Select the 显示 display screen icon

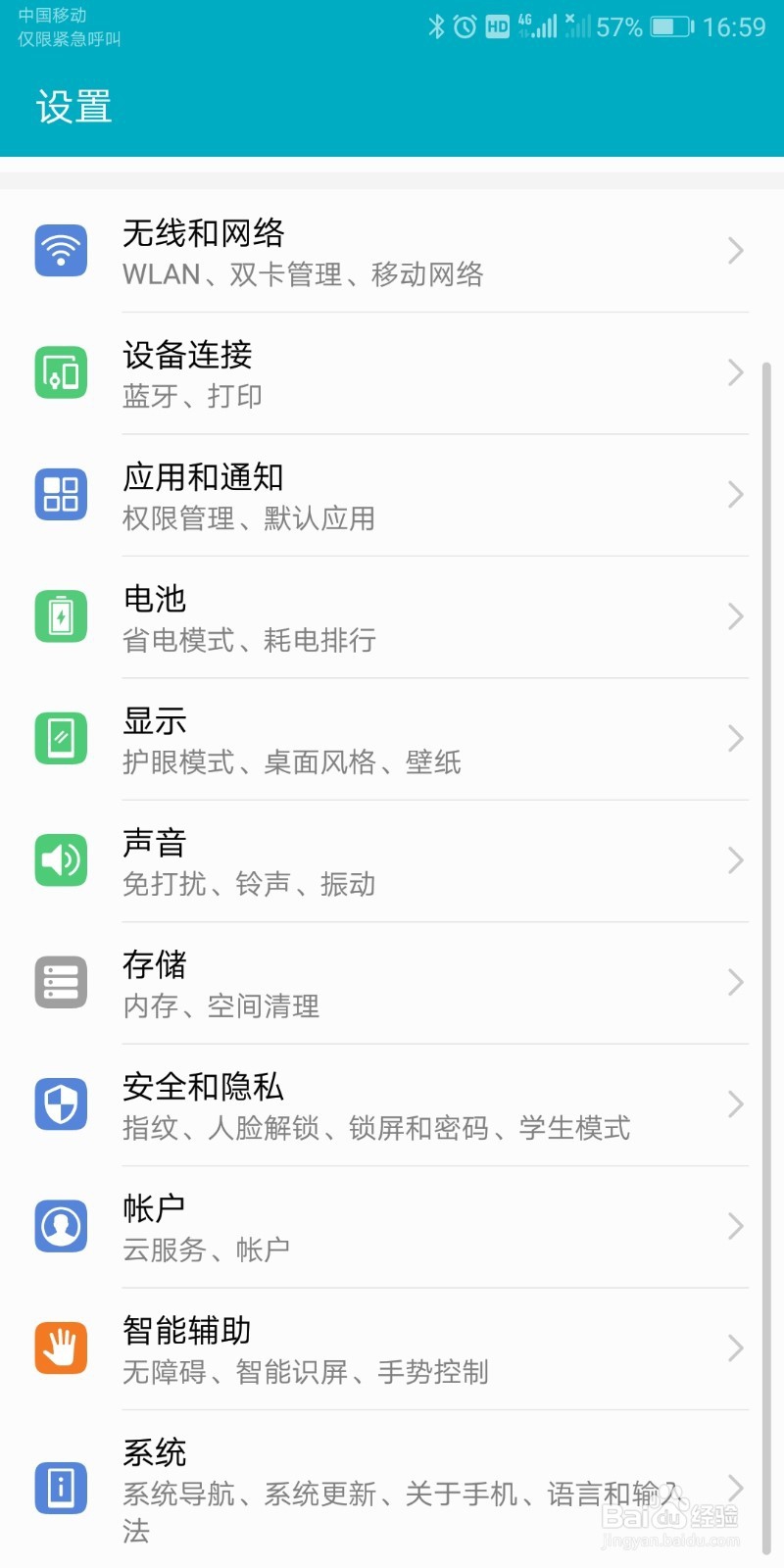coord(61,738)
